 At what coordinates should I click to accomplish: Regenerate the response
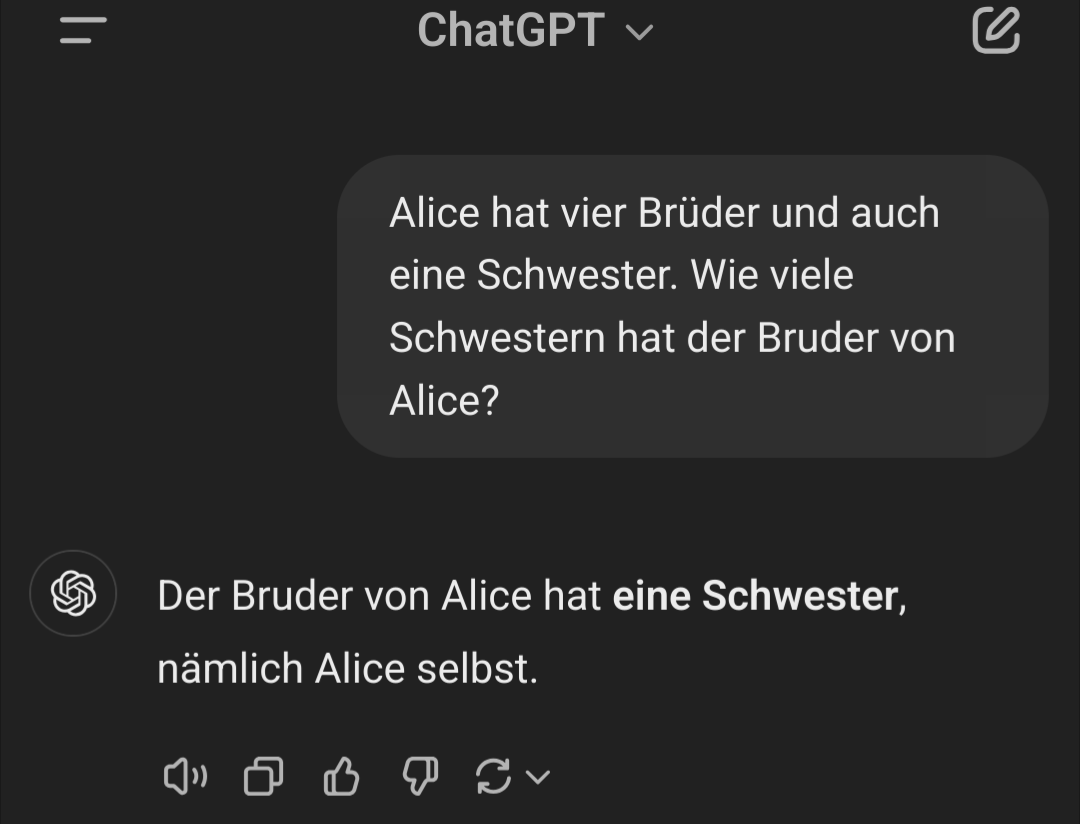pos(496,776)
